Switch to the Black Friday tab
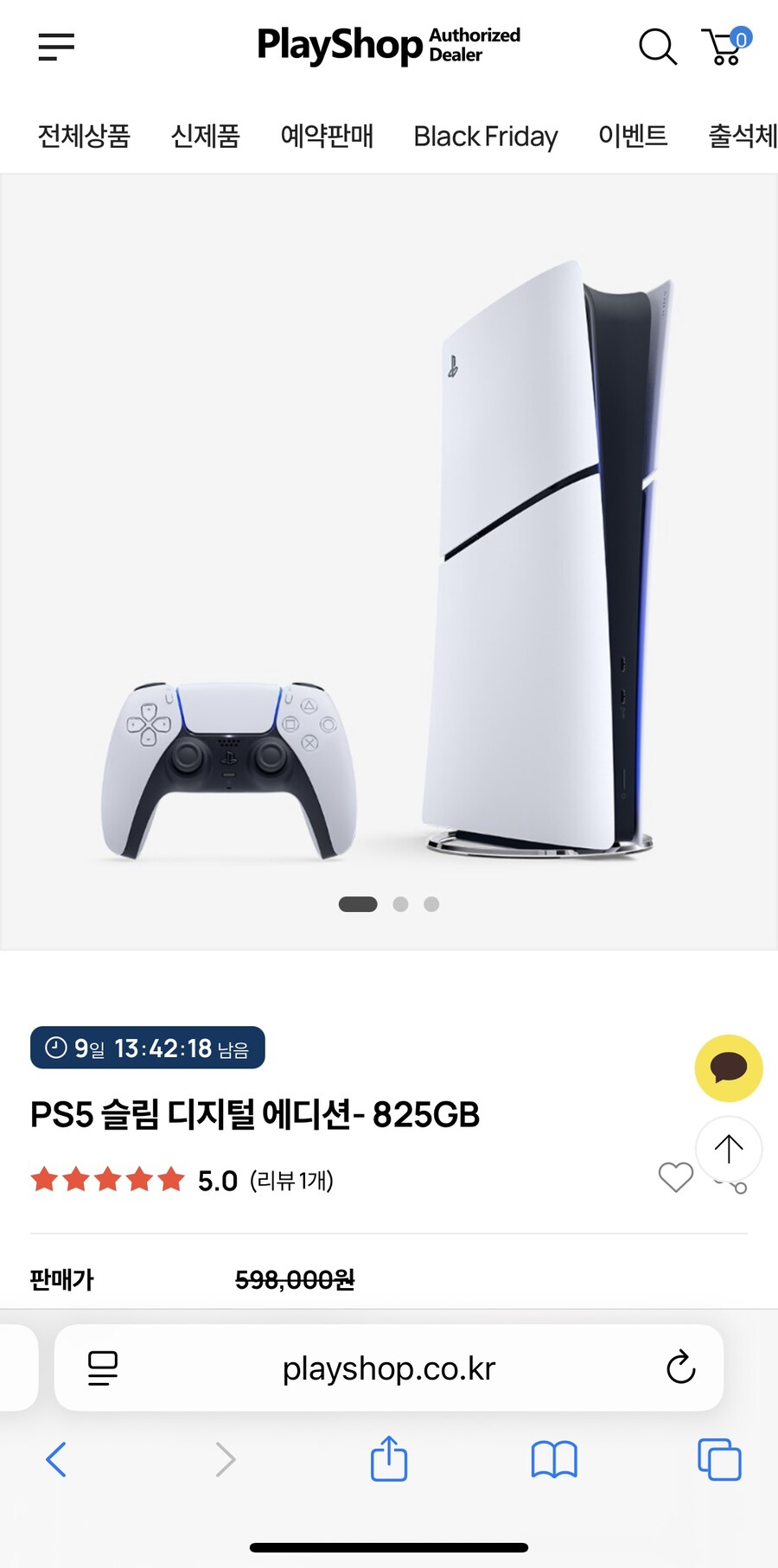This screenshot has height=1568, width=778. [x=485, y=137]
